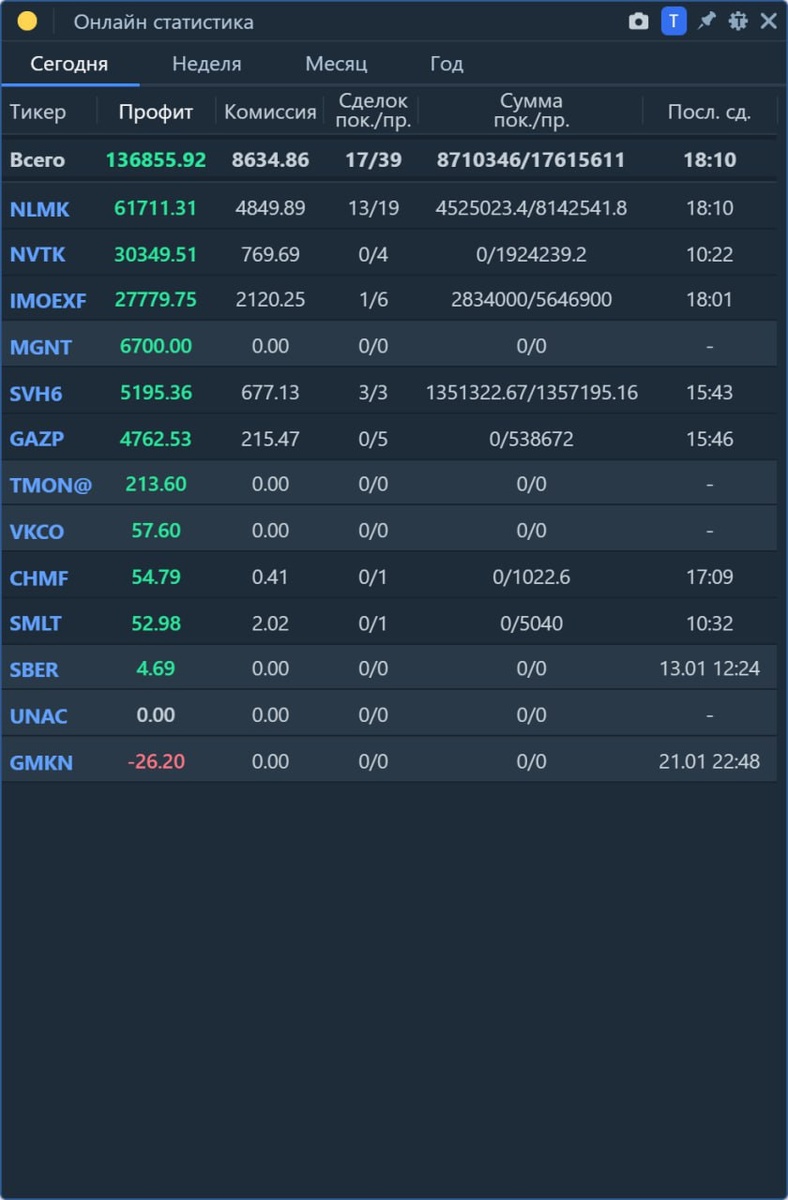Select the Год tab
This screenshot has height=1200, width=788.
click(446, 64)
